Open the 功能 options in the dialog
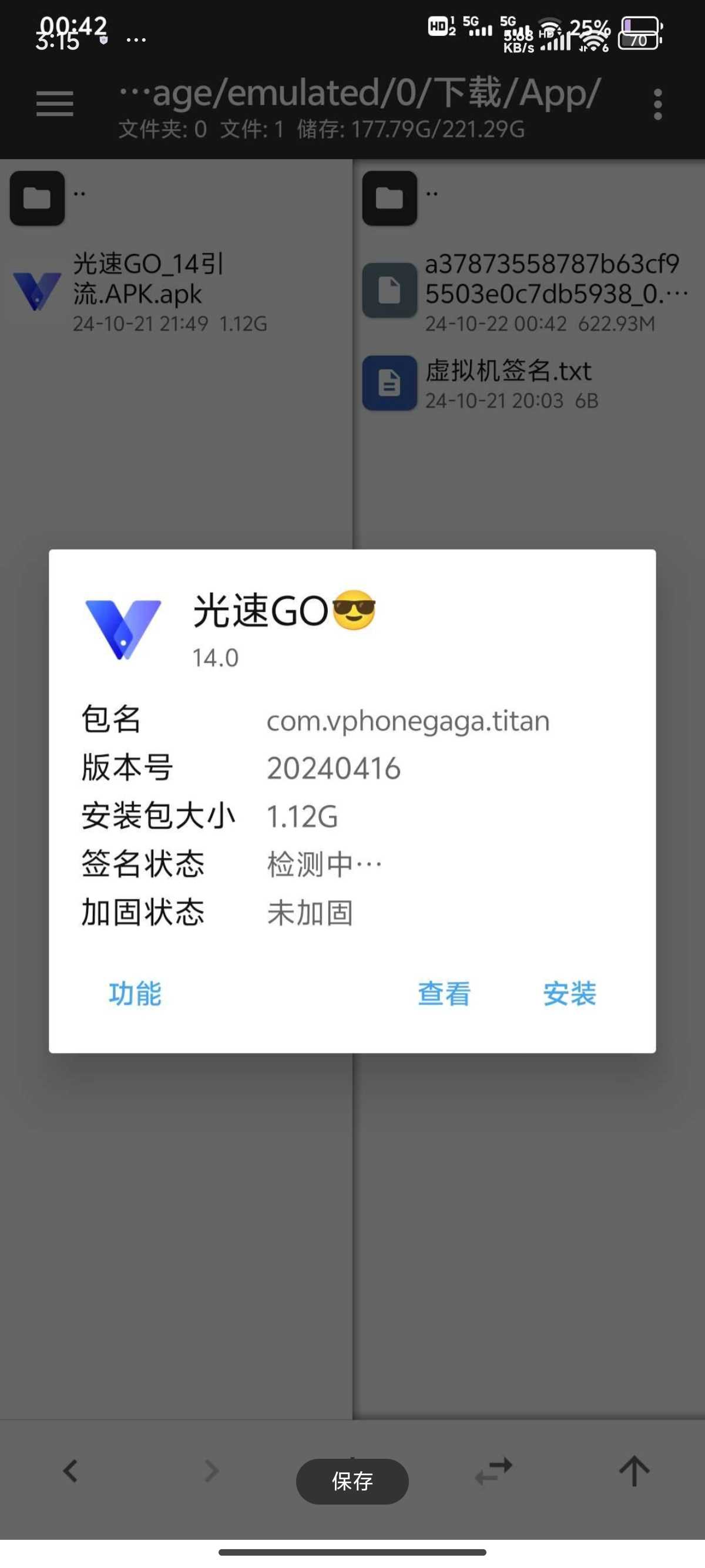 point(135,994)
